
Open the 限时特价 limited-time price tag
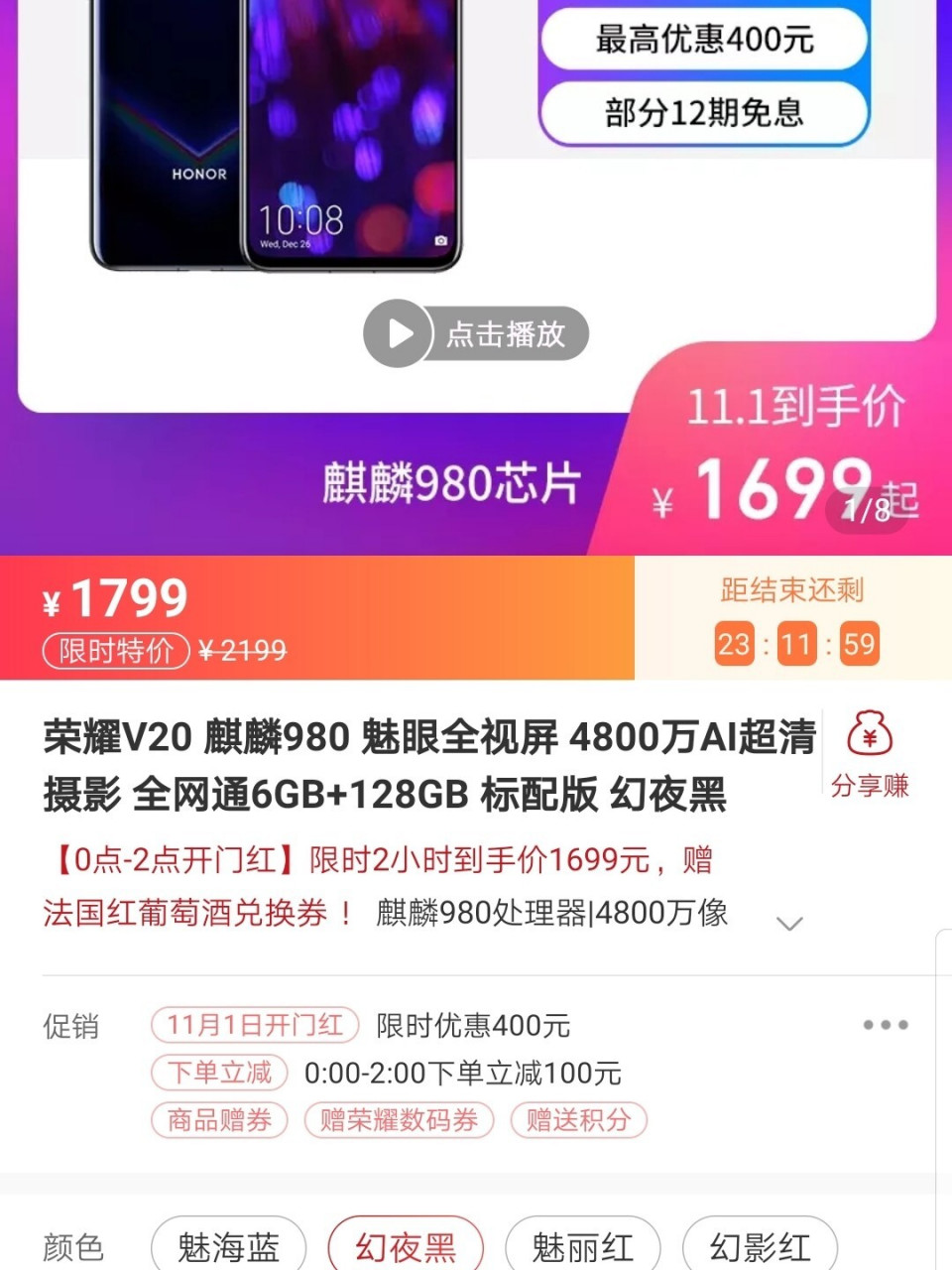(x=113, y=650)
